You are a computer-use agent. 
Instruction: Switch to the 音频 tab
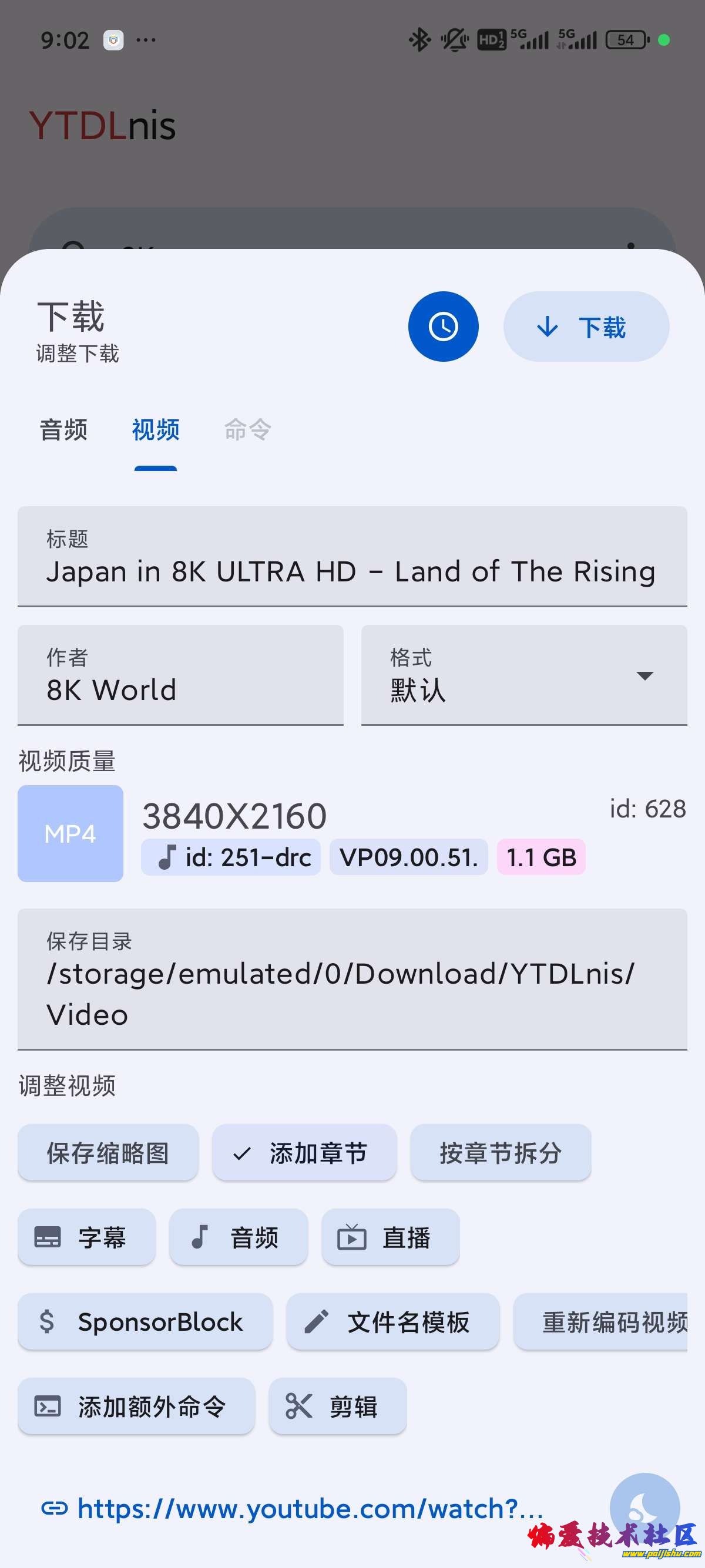[65, 430]
